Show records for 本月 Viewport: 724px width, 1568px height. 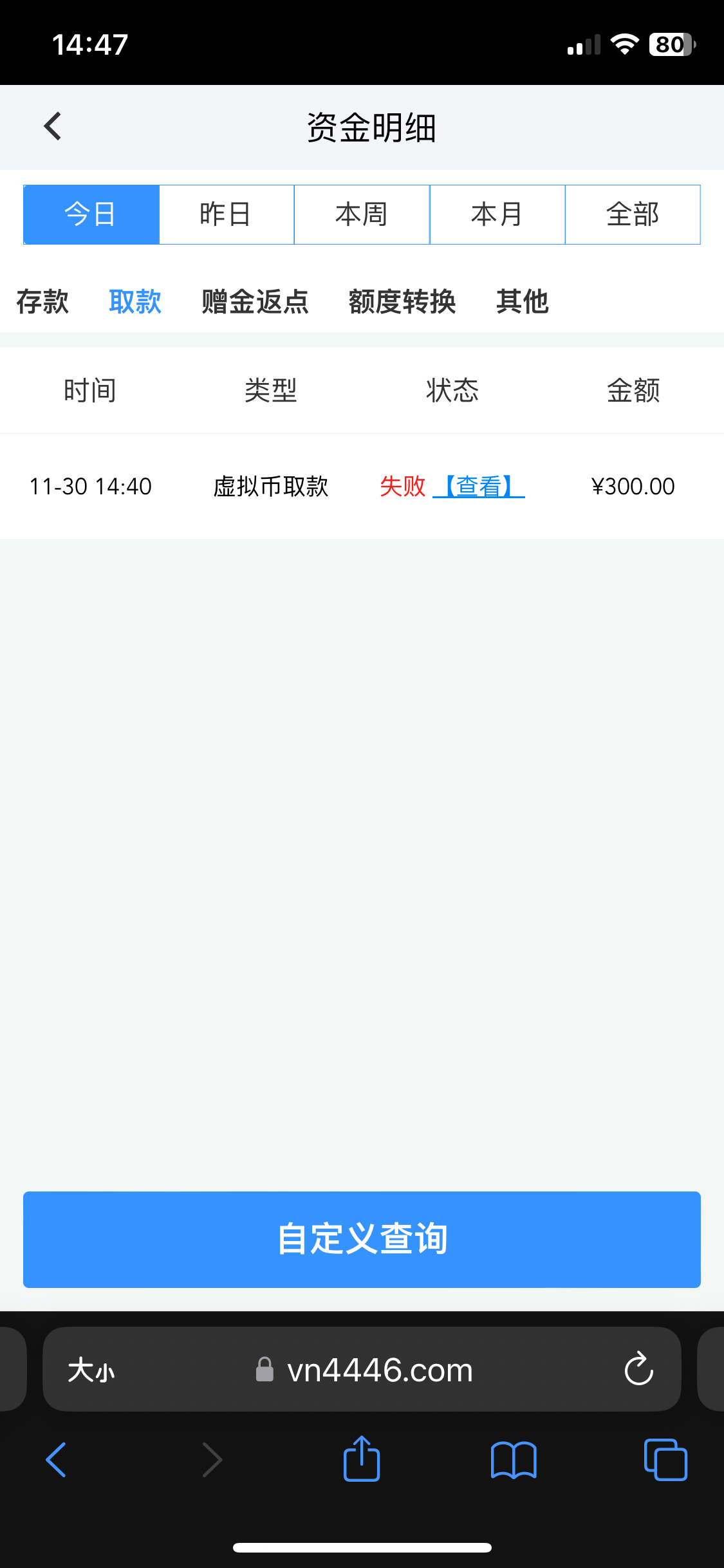497,214
